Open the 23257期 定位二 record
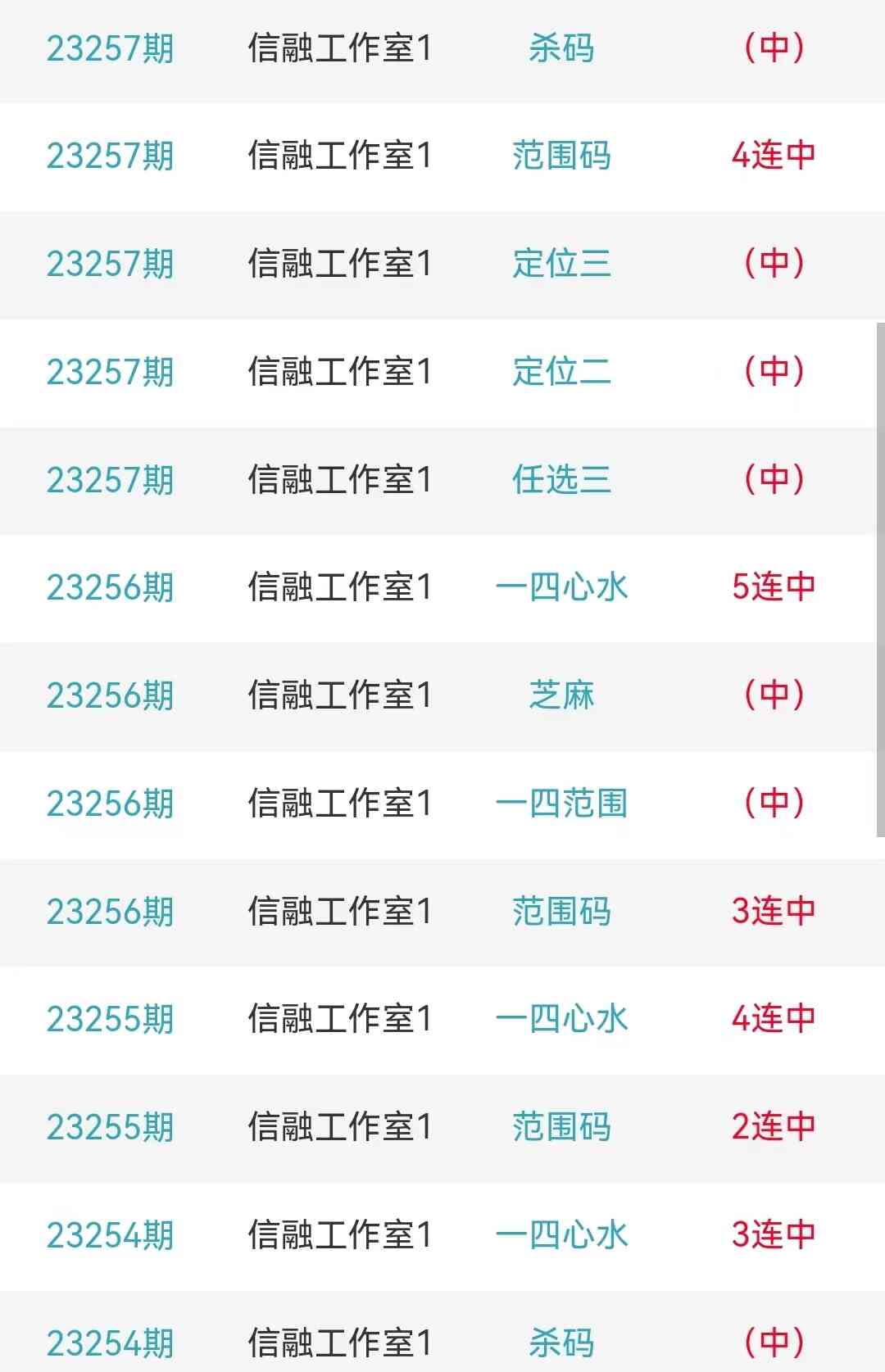 point(442,373)
